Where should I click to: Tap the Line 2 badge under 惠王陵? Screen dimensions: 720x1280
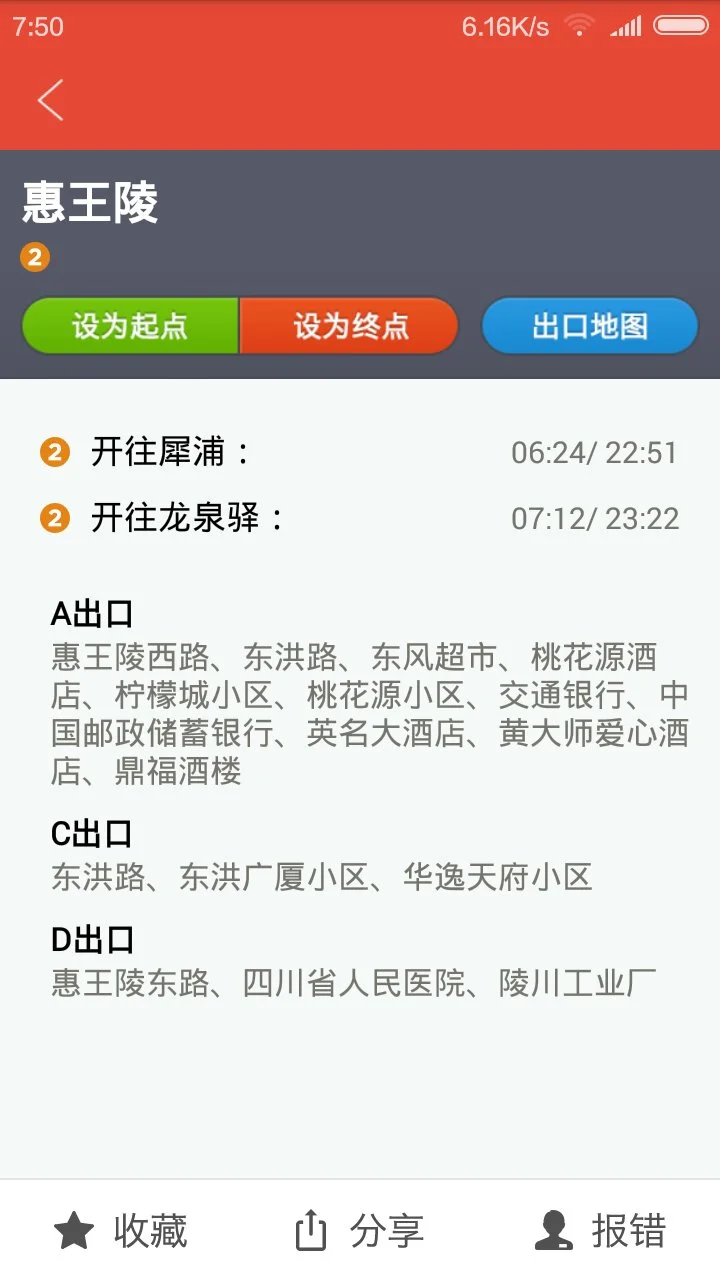(x=34, y=257)
